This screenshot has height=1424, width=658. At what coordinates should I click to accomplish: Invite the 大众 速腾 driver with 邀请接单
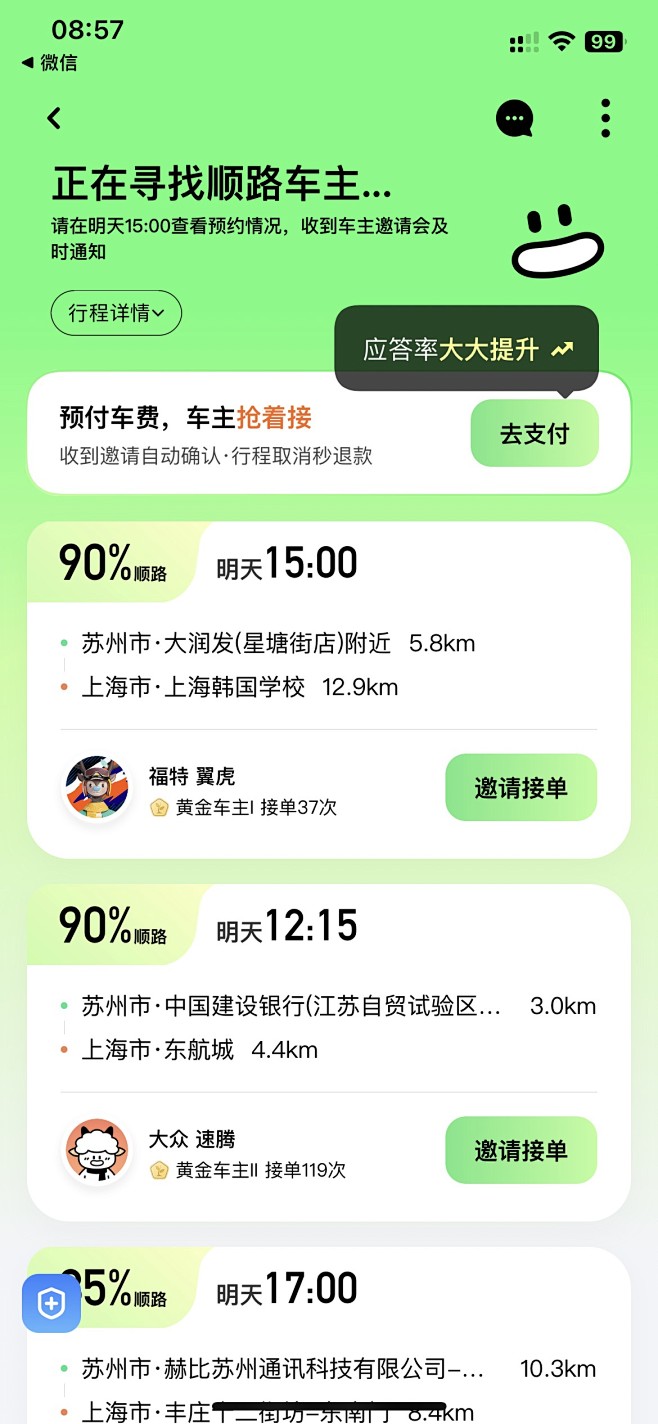tap(520, 1150)
